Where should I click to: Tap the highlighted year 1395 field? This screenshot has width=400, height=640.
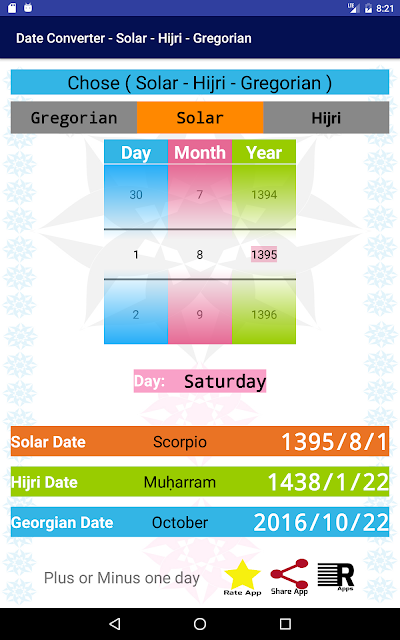264,255
